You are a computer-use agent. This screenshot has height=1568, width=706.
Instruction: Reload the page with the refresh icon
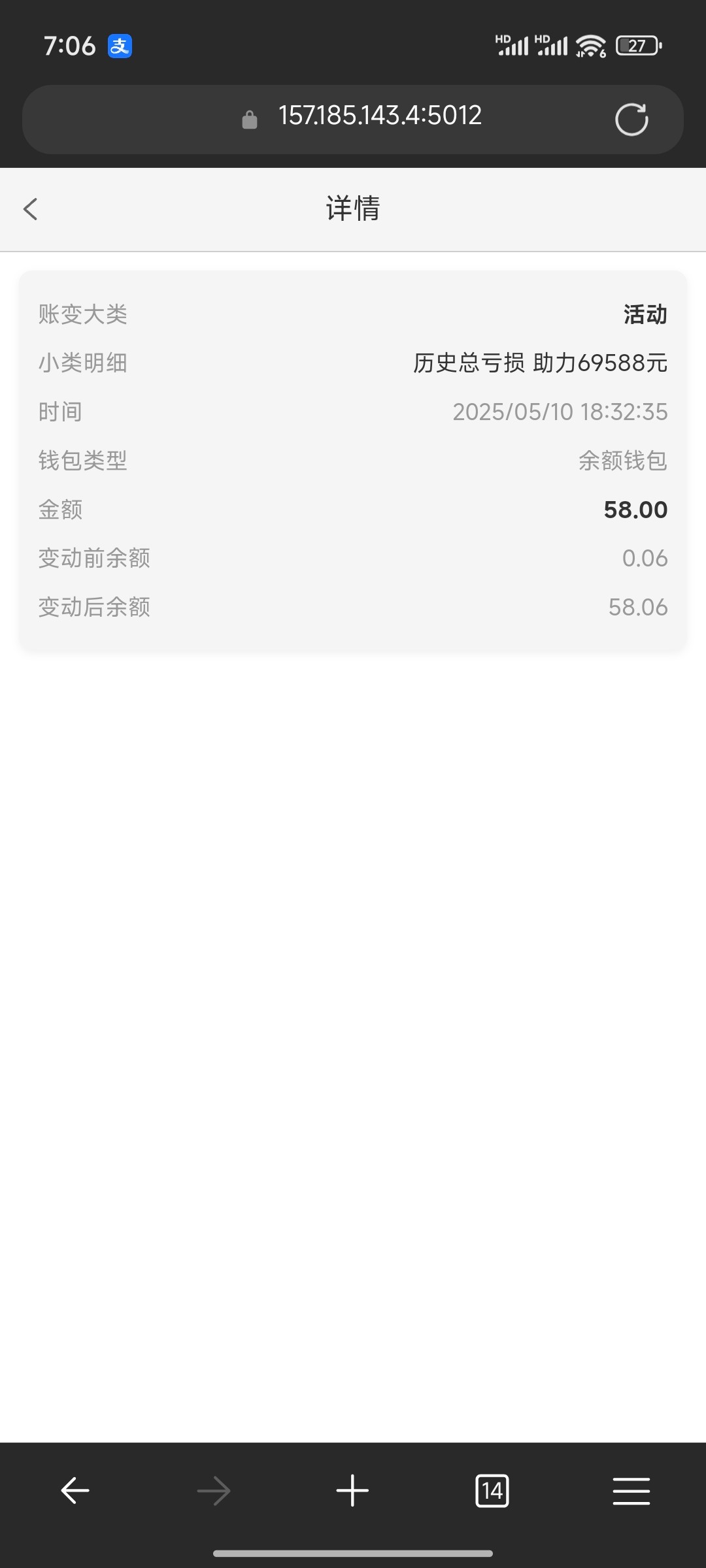[631, 120]
